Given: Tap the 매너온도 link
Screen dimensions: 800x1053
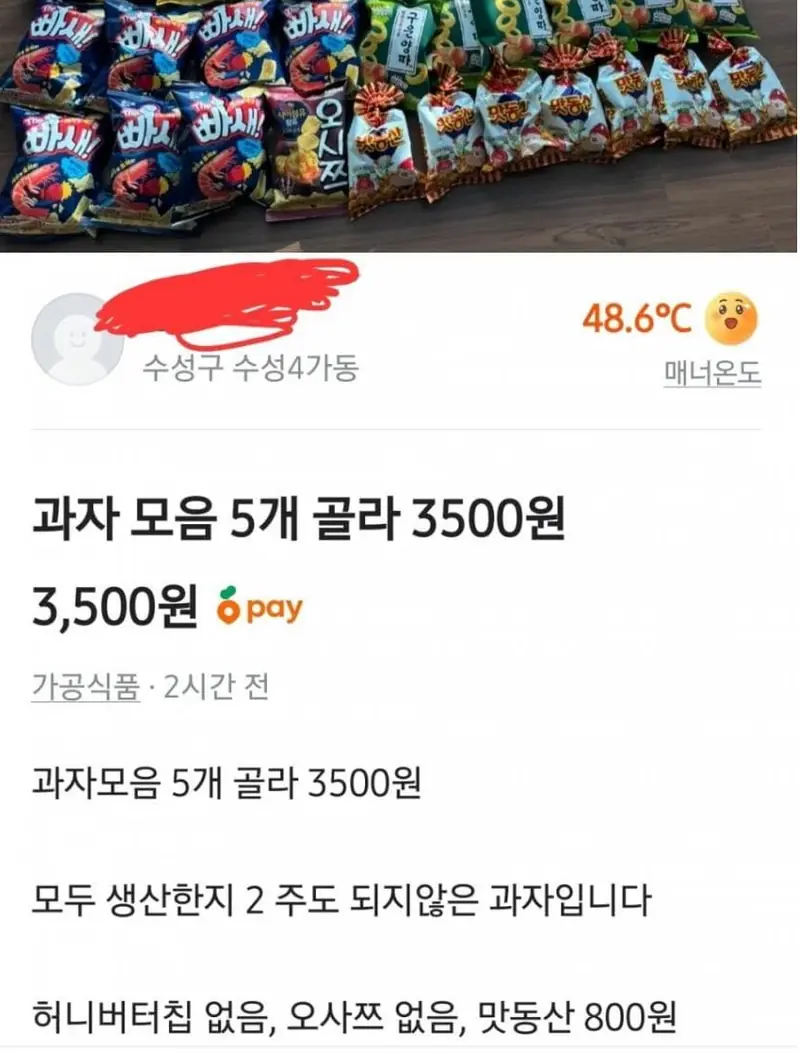Looking at the screenshot, I should coord(712,373).
